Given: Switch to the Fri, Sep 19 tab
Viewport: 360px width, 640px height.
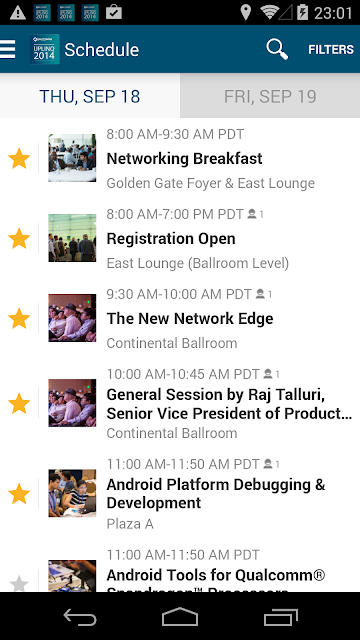Looking at the screenshot, I should pos(270,96).
